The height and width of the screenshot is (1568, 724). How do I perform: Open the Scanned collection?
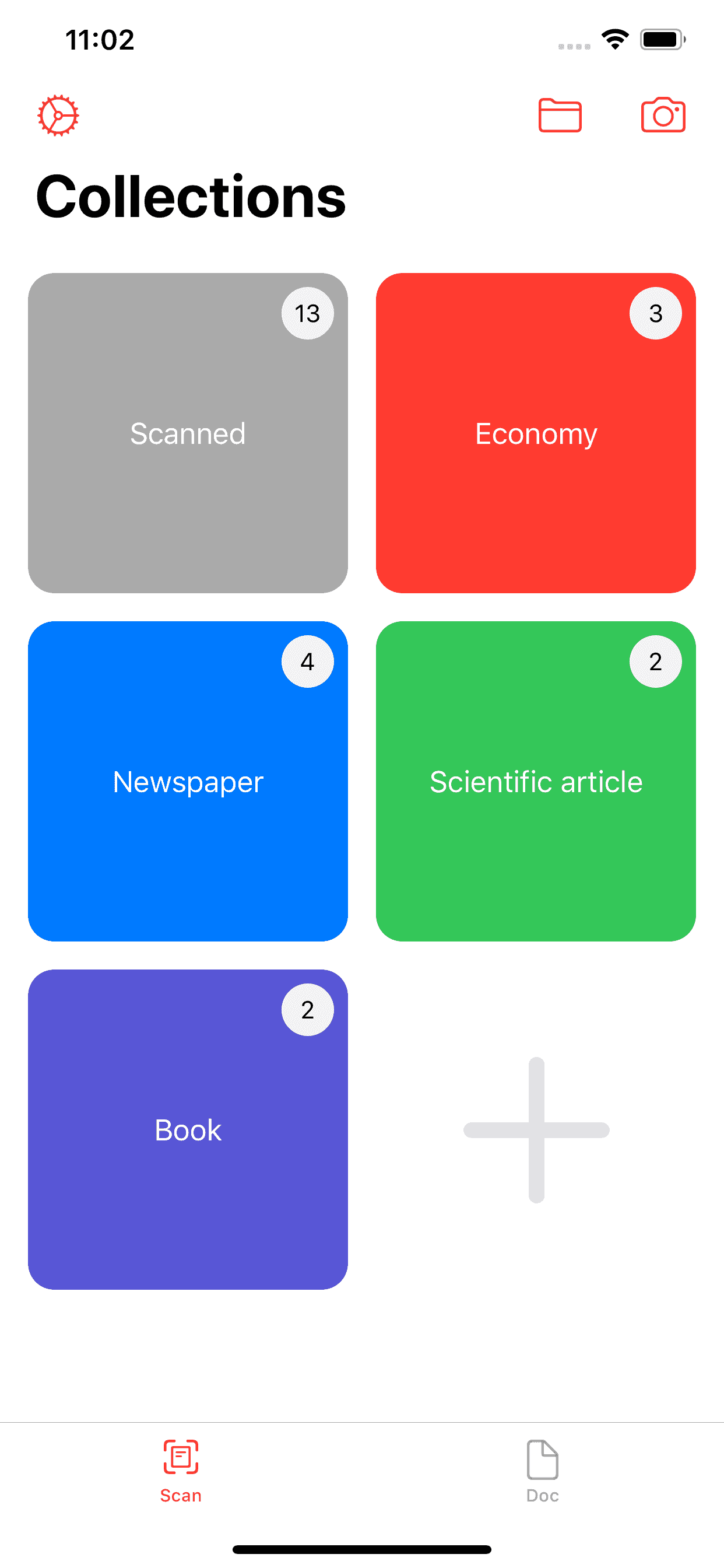pyautogui.click(x=188, y=433)
